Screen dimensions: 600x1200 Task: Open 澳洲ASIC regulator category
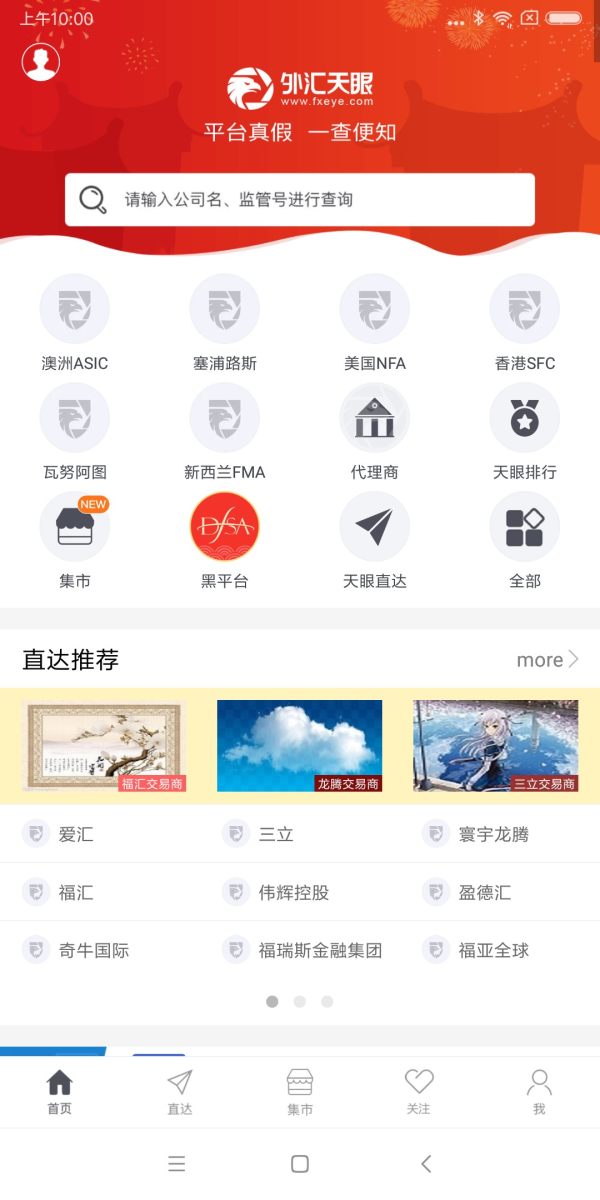[75, 323]
